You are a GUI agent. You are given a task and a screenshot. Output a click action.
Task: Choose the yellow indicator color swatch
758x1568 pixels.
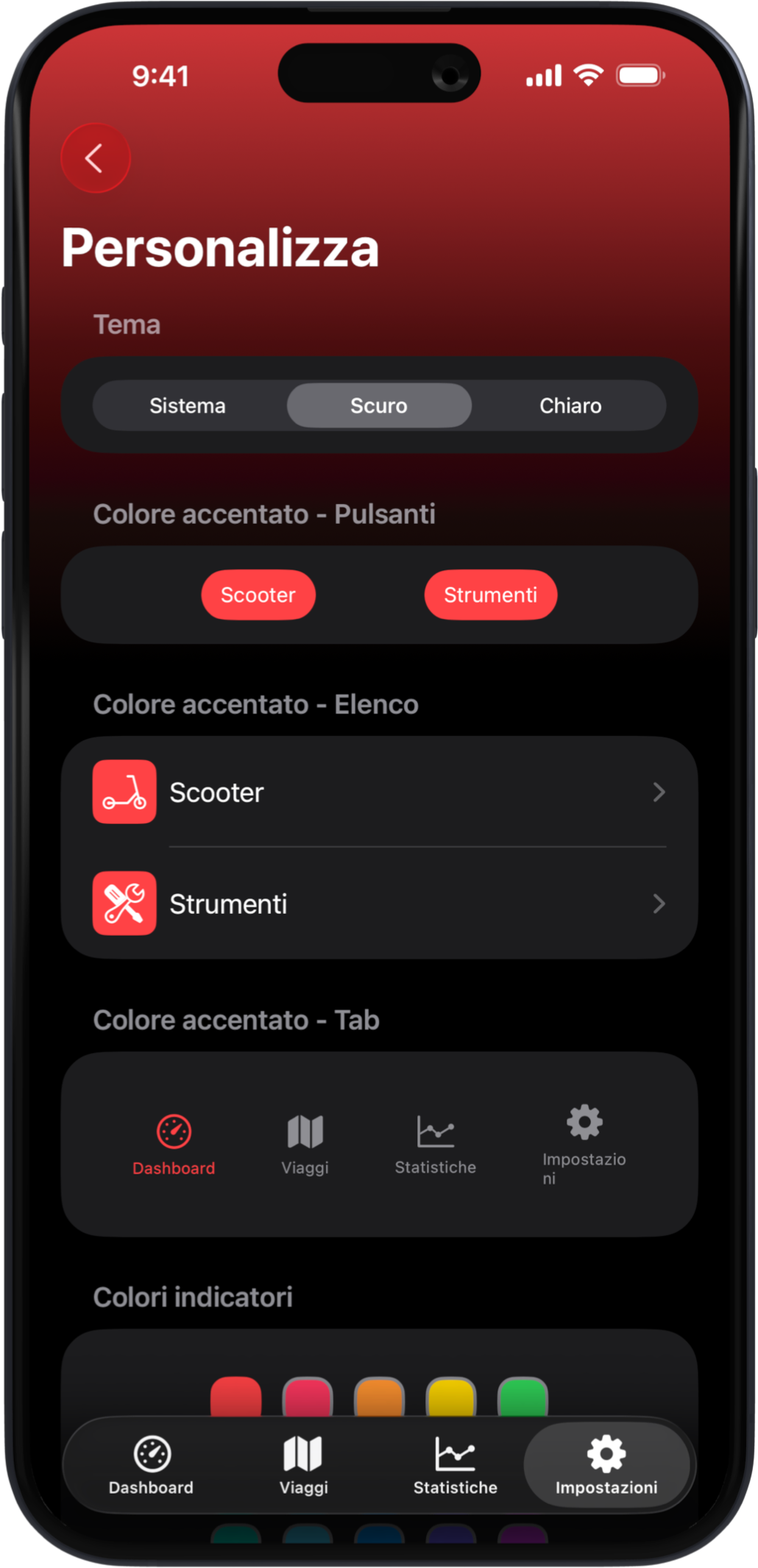coord(451,1397)
